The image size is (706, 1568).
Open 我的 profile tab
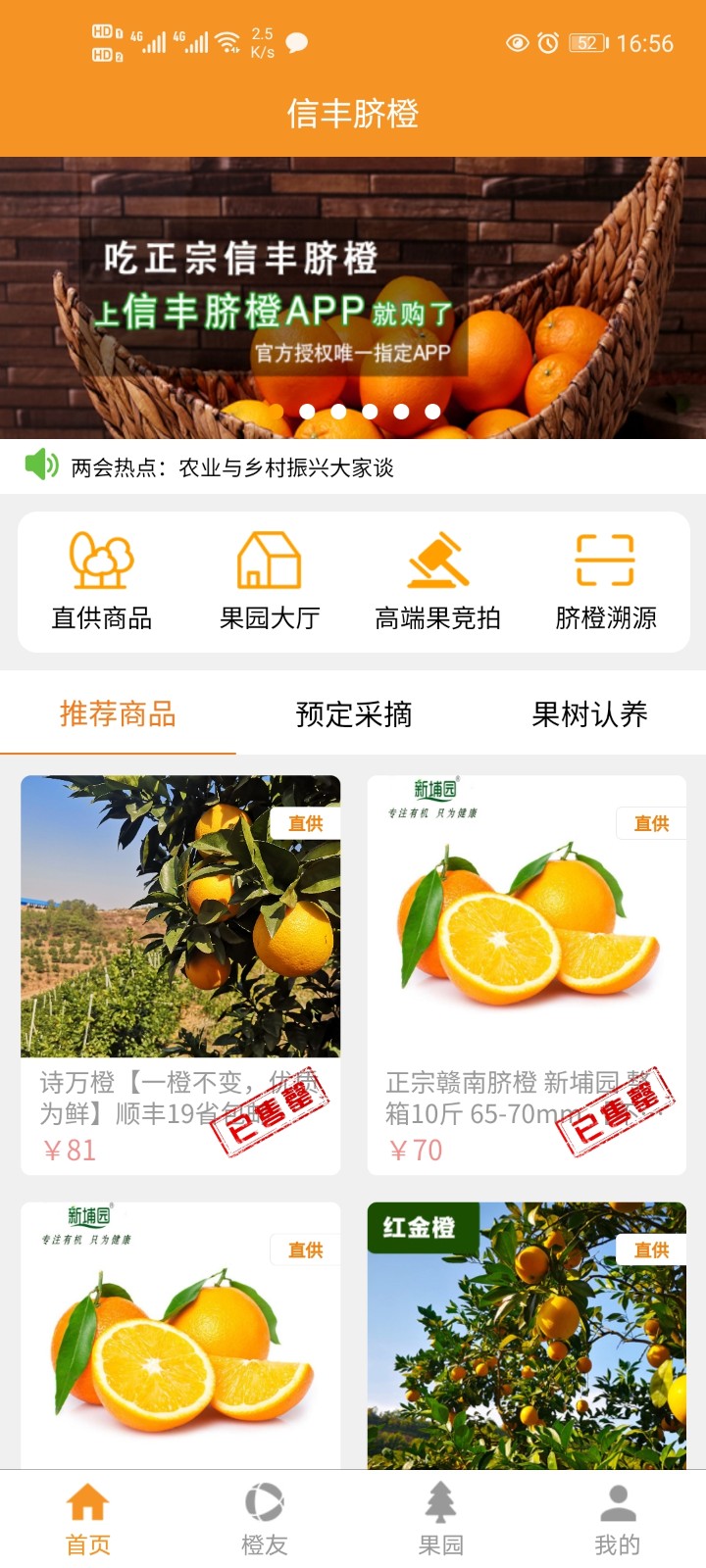618,1519
